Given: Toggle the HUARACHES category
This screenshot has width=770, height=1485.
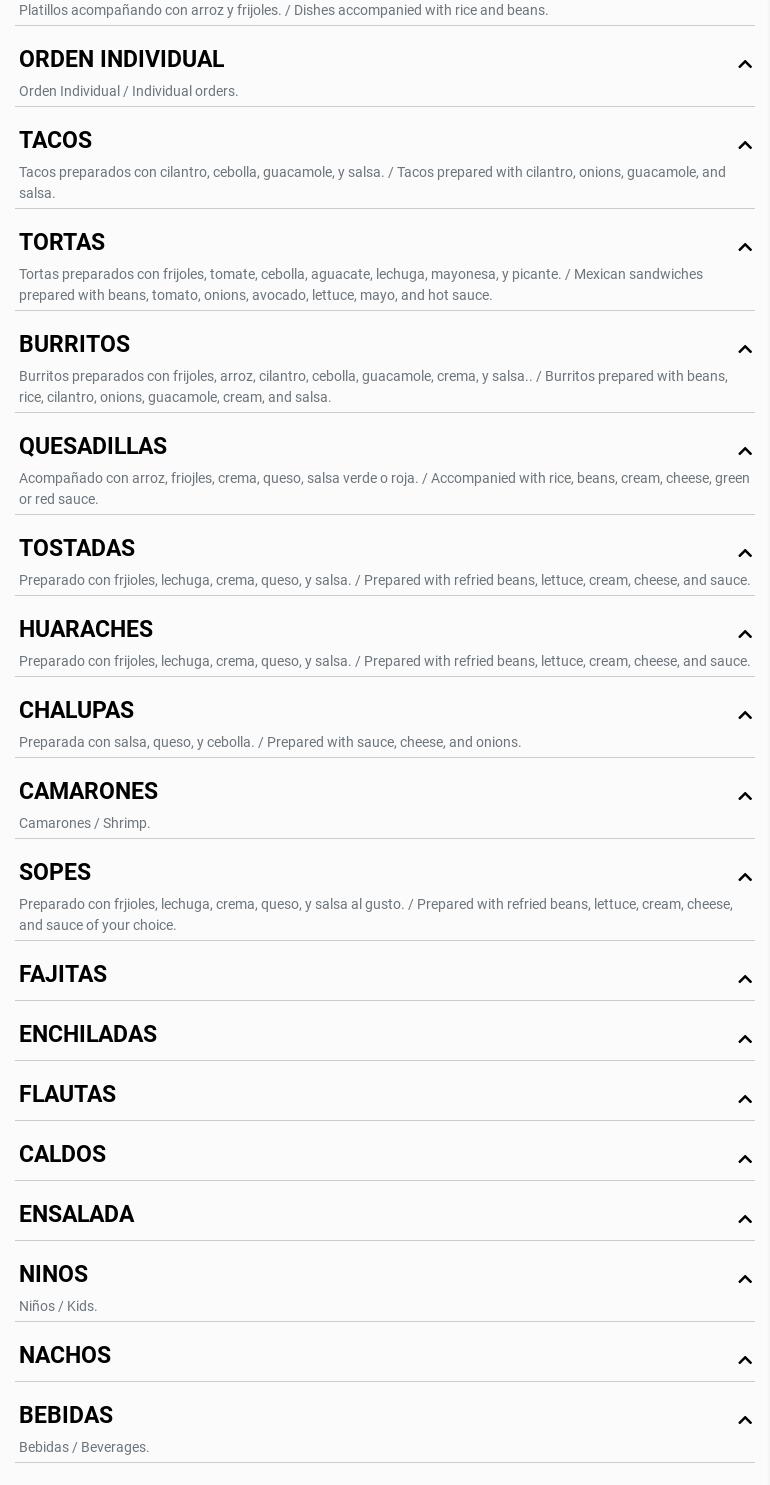Looking at the screenshot, I should (745, 634).
